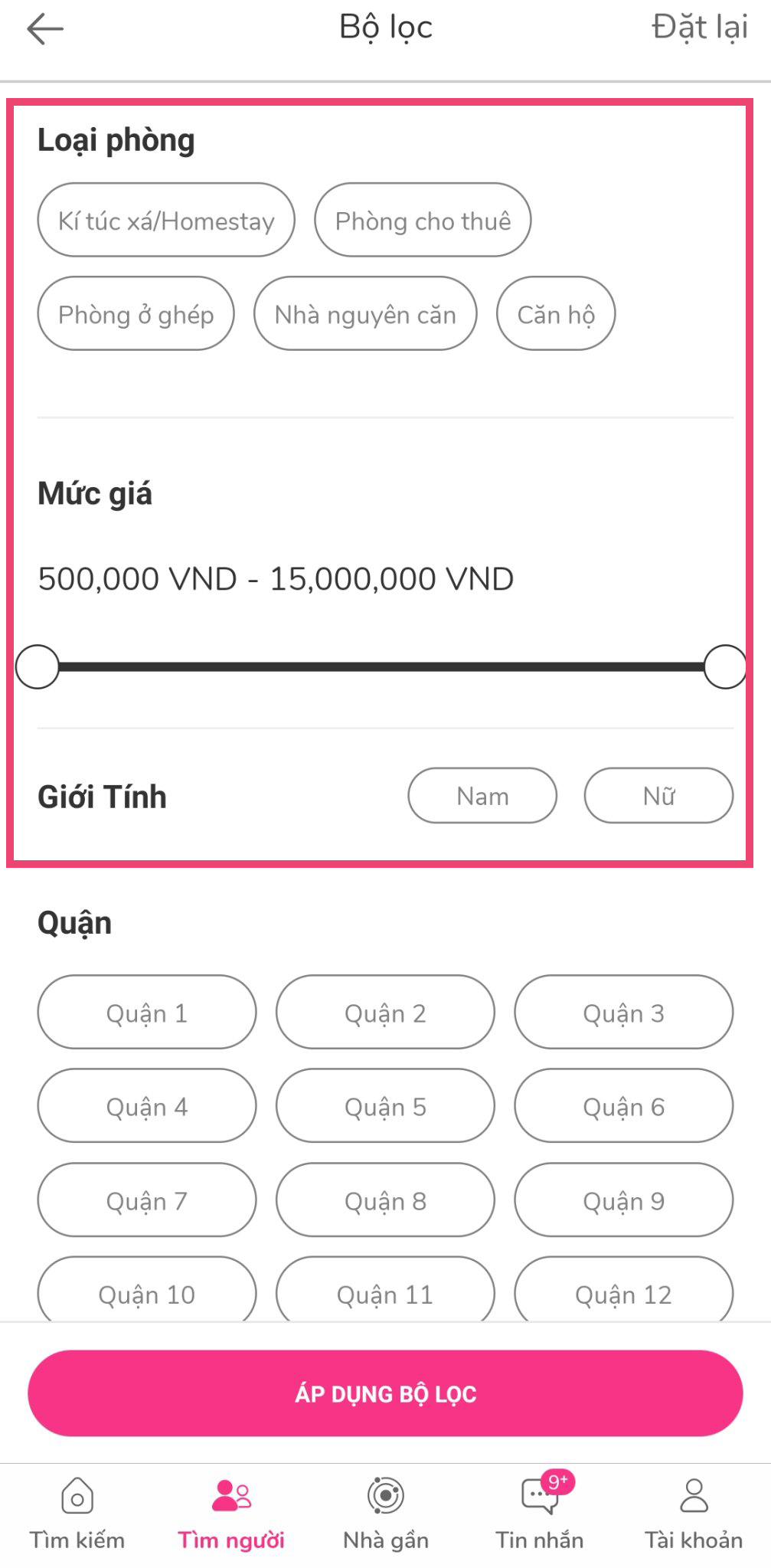
Task: Pick the Nhà nguyên căn option
Action: 365,314
